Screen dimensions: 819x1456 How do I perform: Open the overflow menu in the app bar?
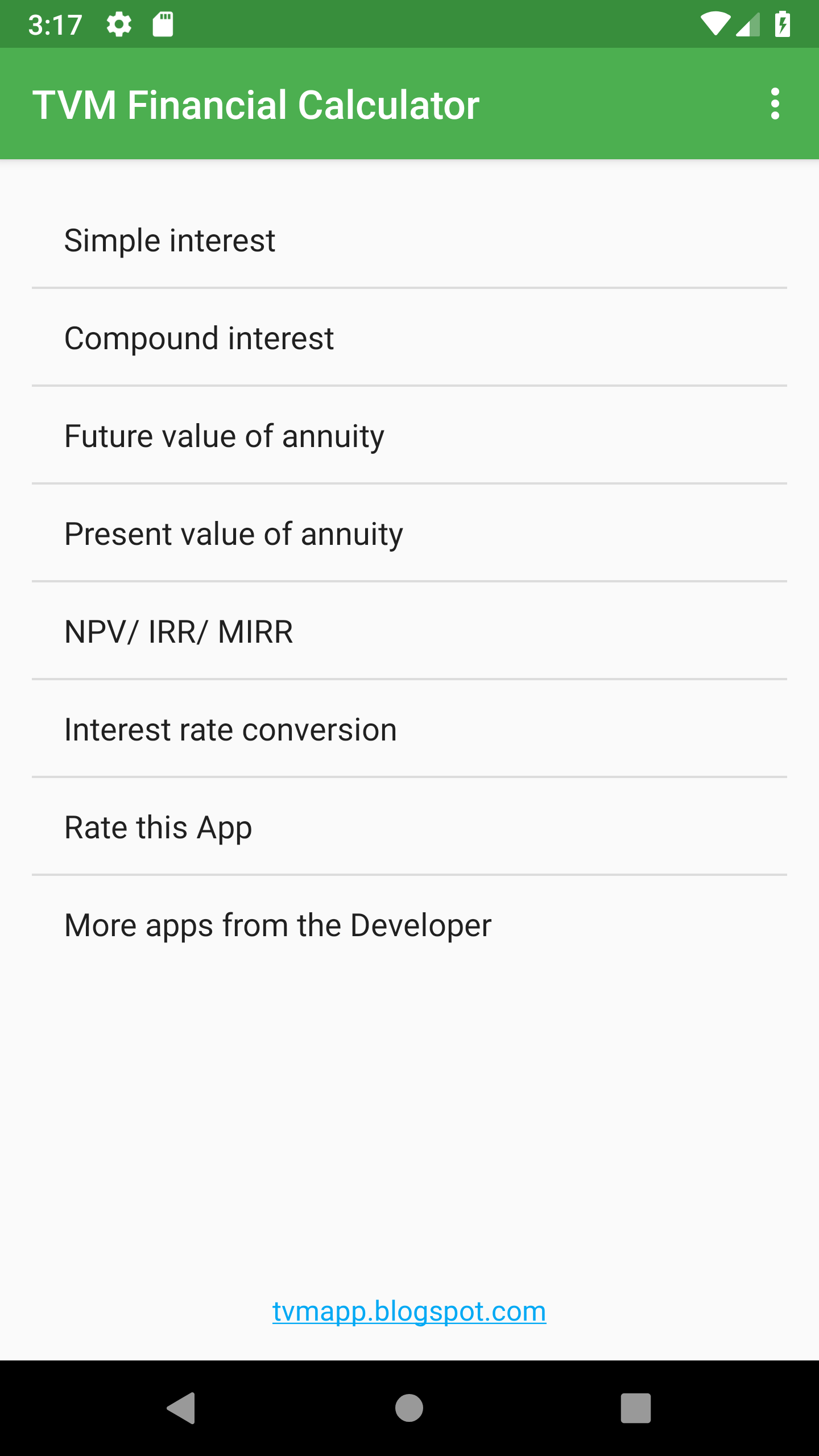[x=776, y=104]
